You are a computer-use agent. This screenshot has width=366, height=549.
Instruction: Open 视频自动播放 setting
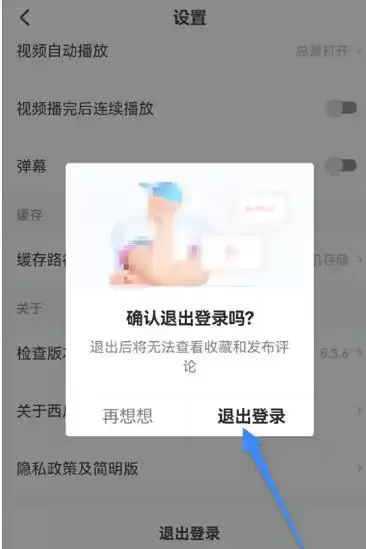pos(183,51)
